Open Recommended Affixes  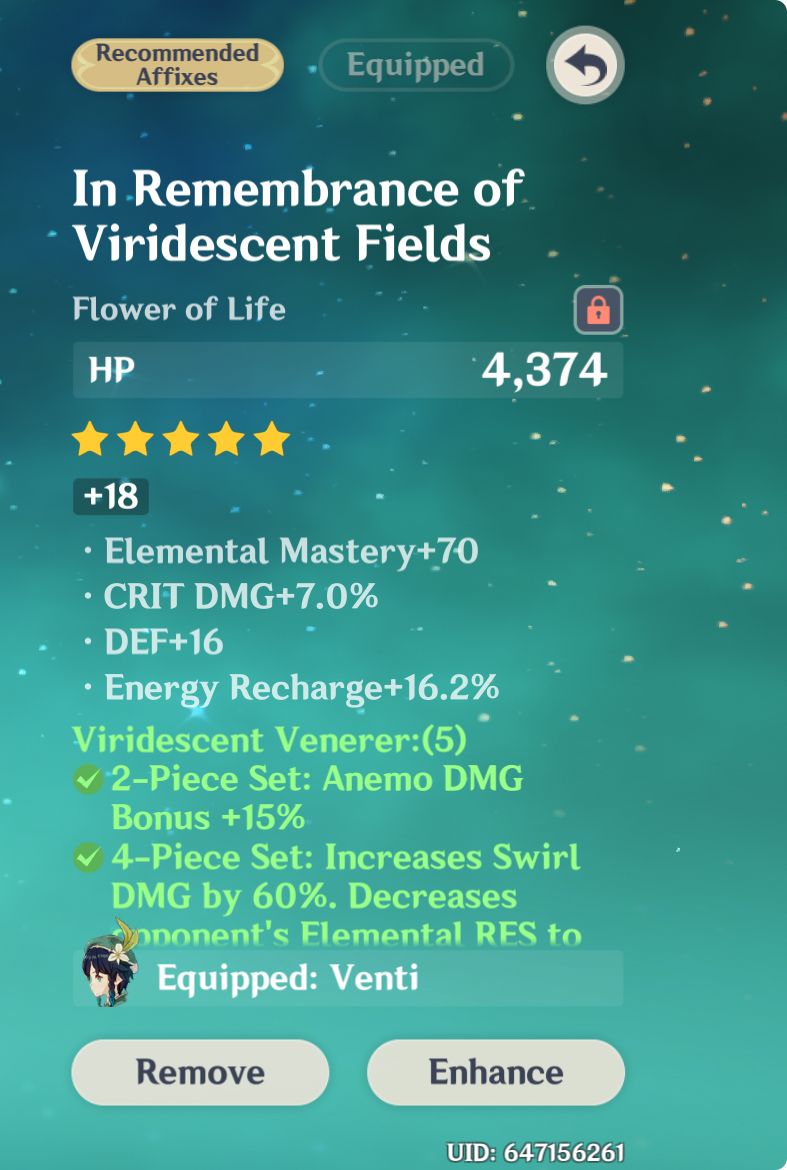[x=178, y=66]
